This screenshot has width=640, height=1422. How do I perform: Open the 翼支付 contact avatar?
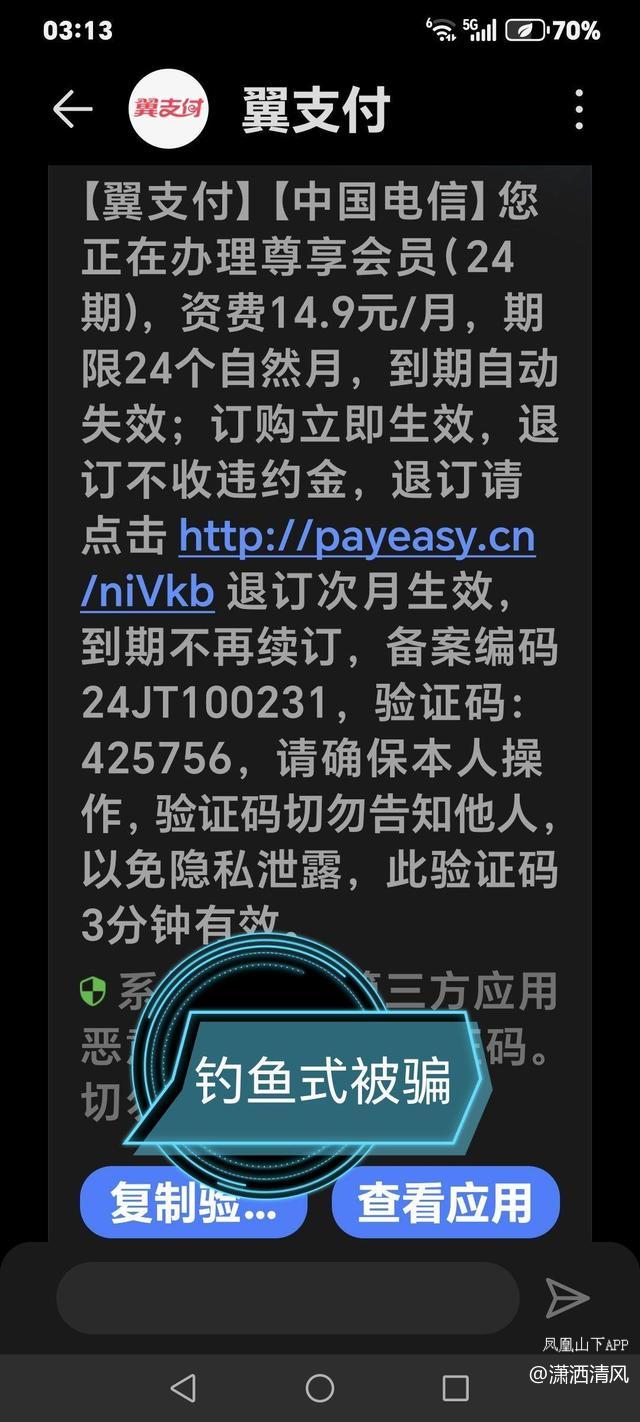click(170, 109)
